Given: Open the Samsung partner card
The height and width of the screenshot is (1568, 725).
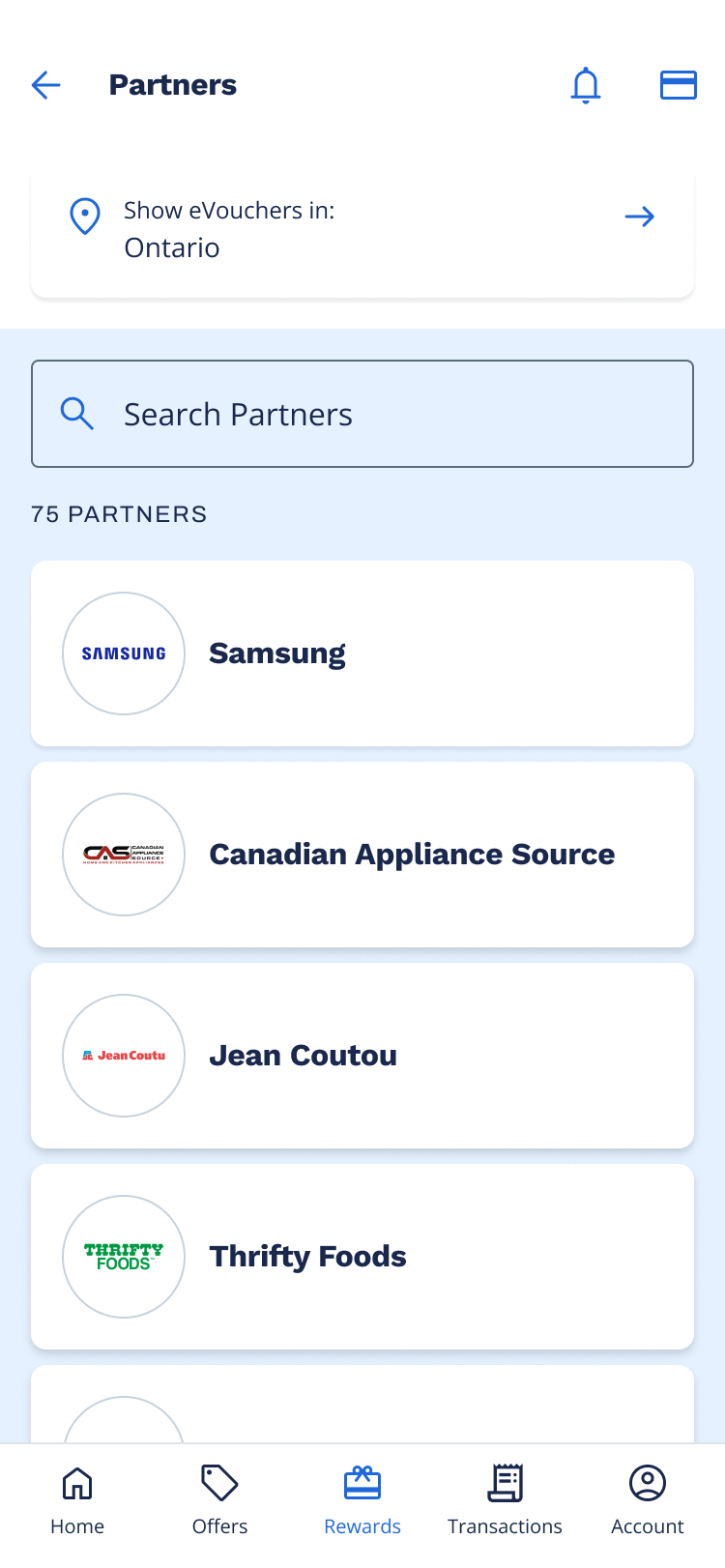Looking at the screenshot, I should 362,653.
